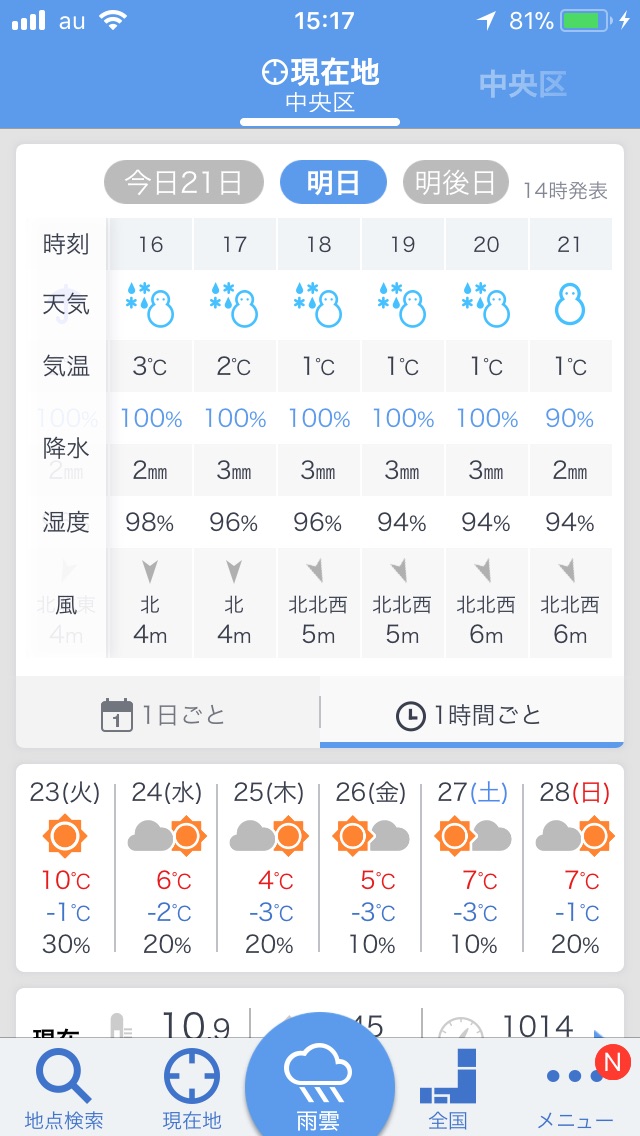Select the 1時間ごと tab
The height and width of the screenshot is (1136, 640).
click(472, 715)
